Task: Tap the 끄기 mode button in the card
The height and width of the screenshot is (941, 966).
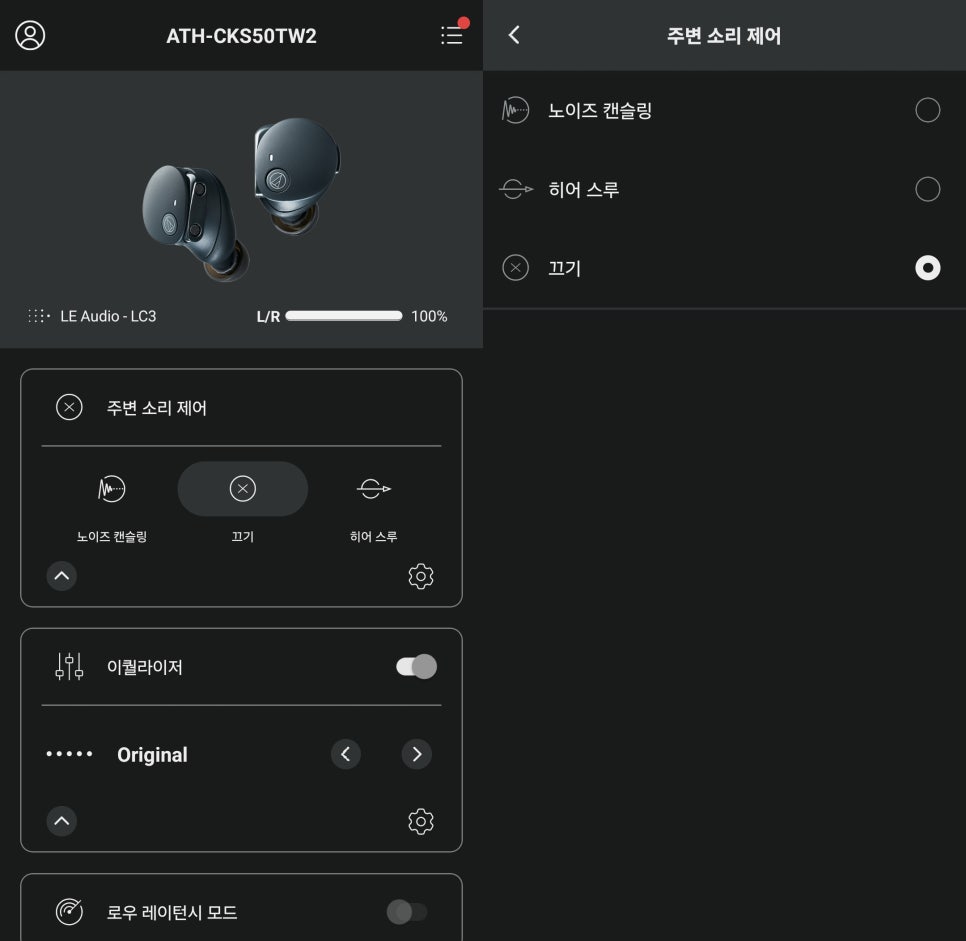Action: [x=242, y=490]
